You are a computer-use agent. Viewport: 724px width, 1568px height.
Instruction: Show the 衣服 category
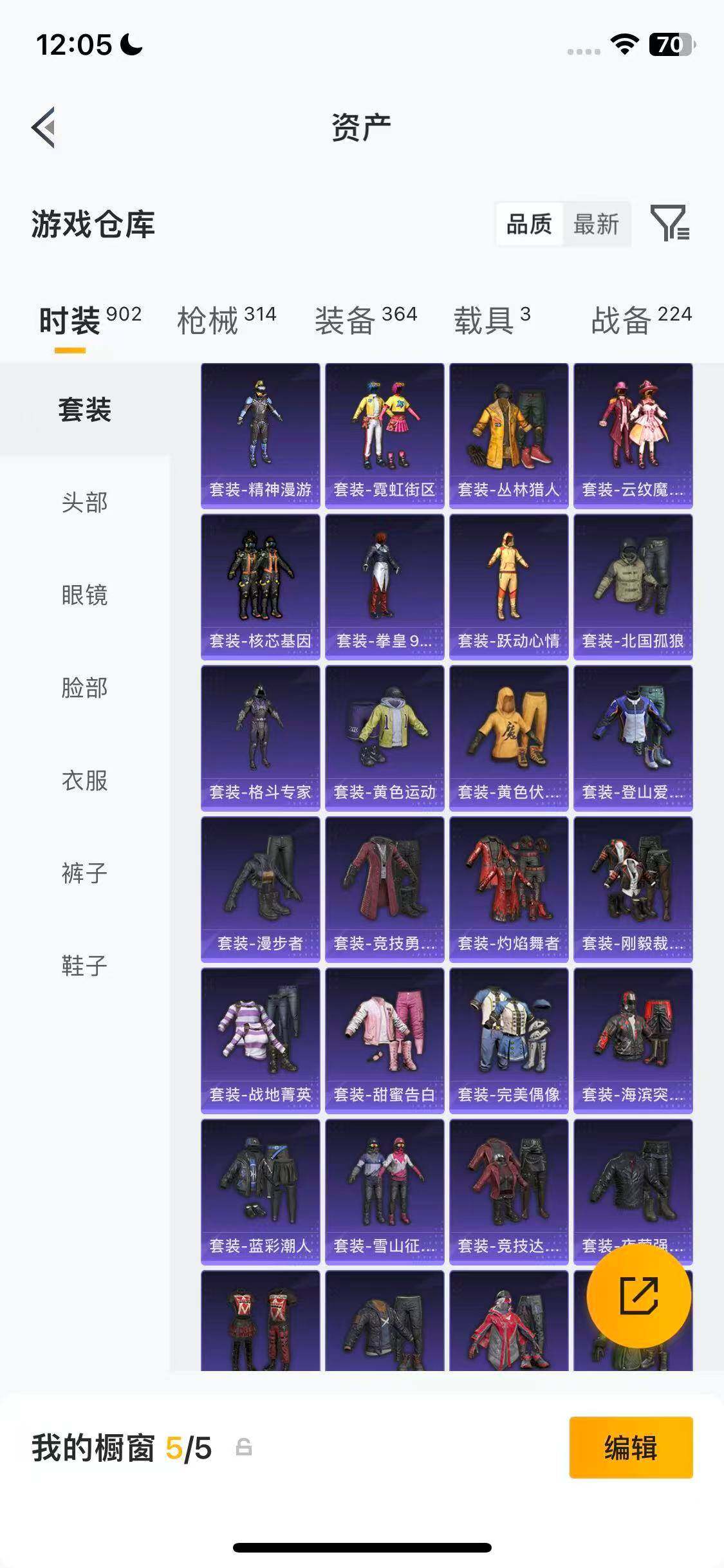(84, 780)
